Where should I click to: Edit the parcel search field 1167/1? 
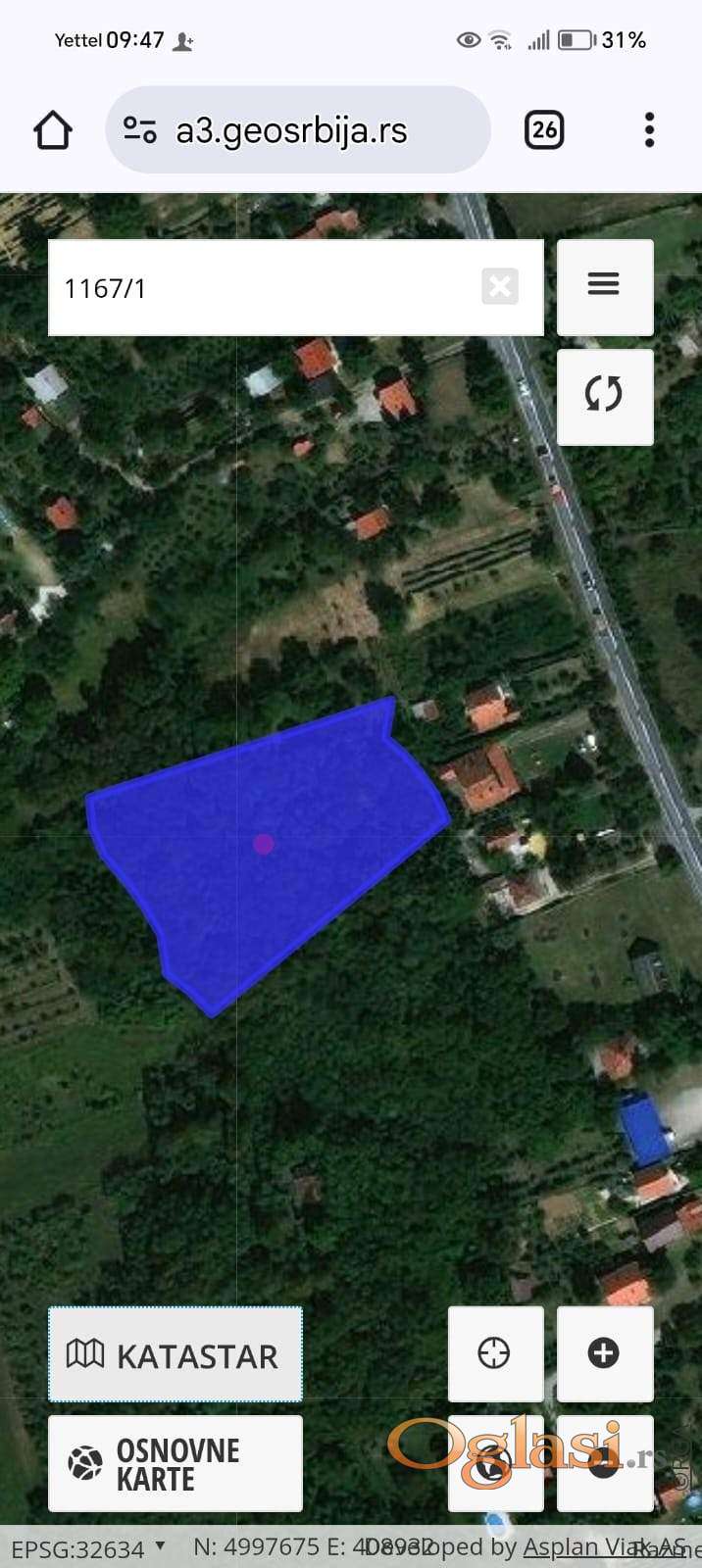[265, 288]
